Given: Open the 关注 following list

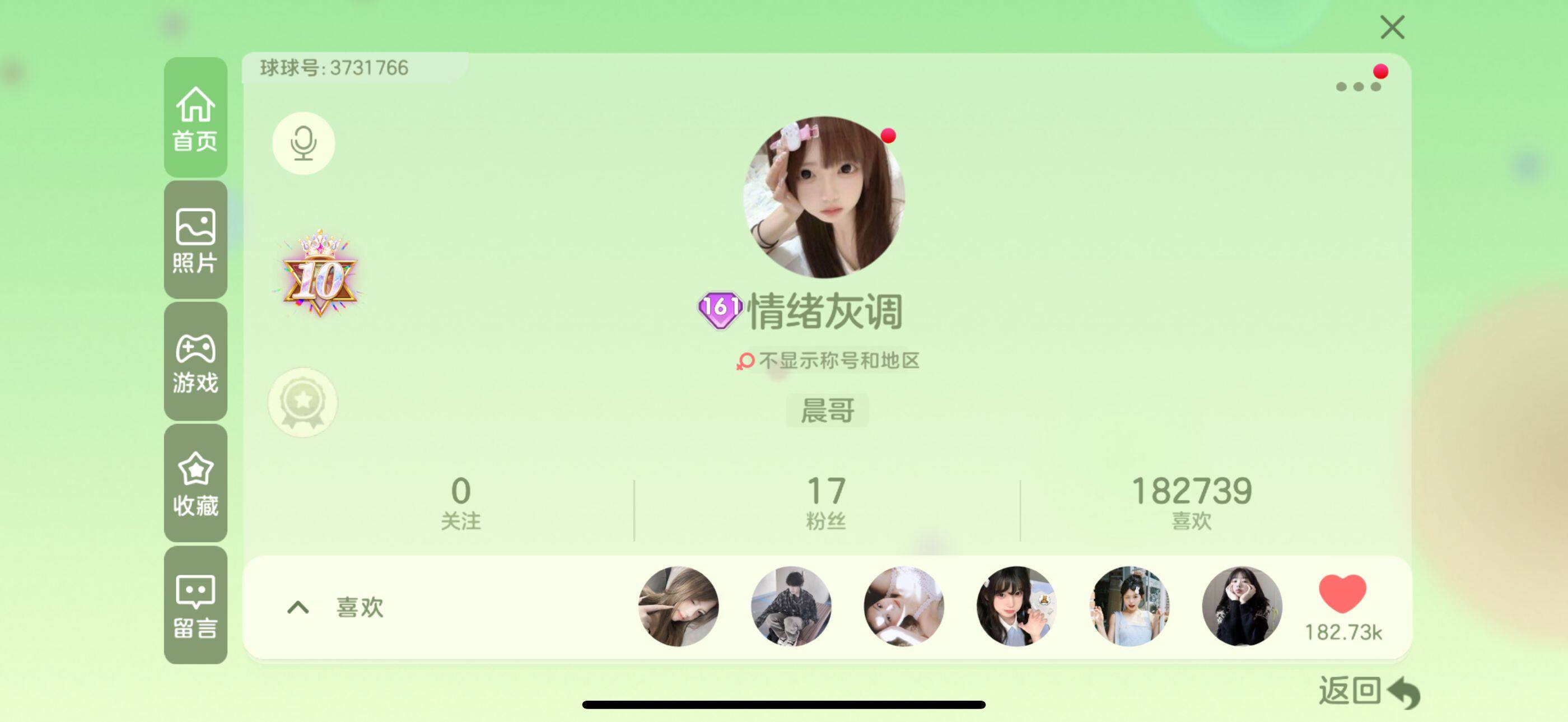Looking at the screenshot, I should coord(461,503).
